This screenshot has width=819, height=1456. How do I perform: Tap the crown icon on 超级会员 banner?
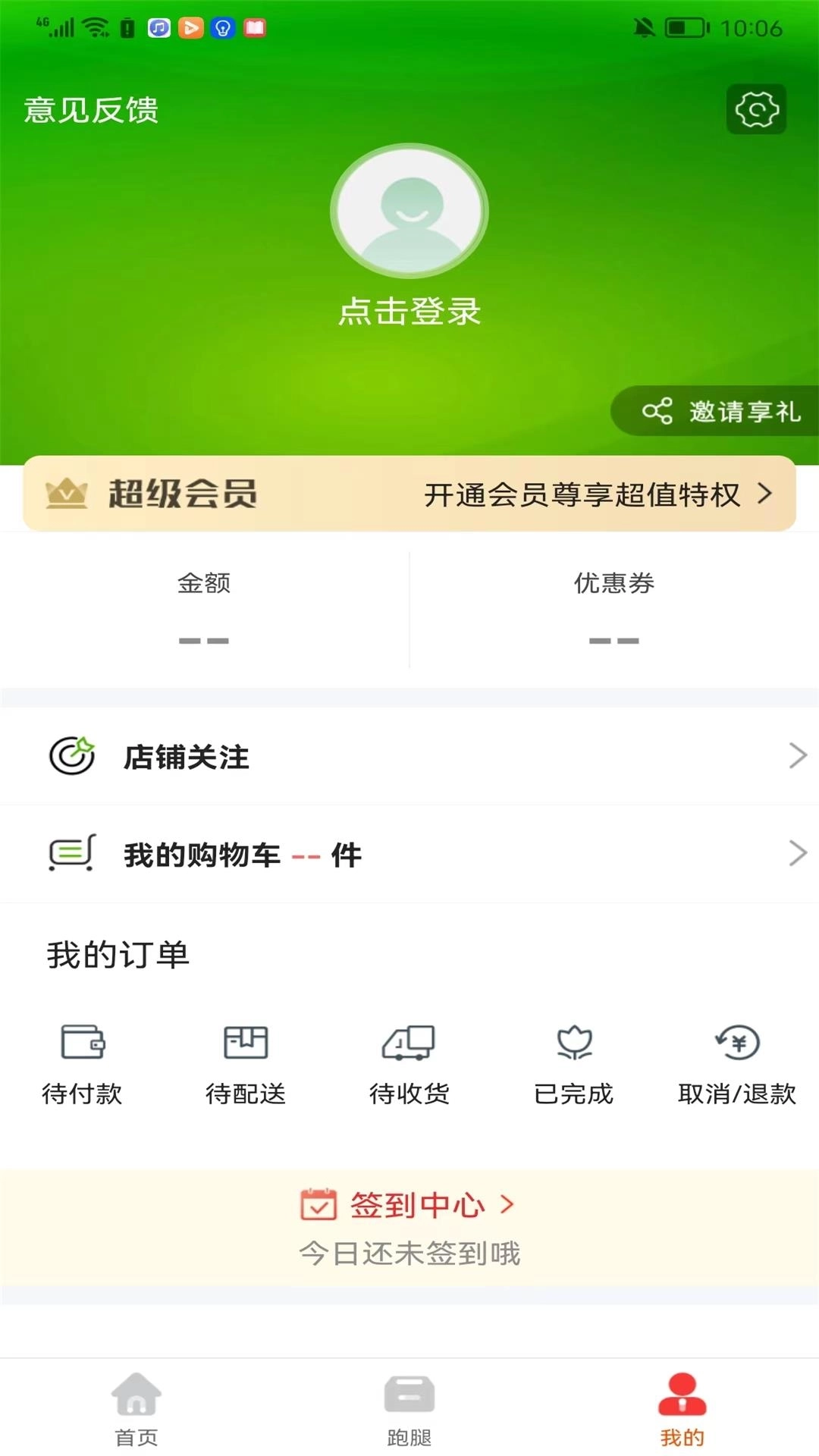click(65, 494)
